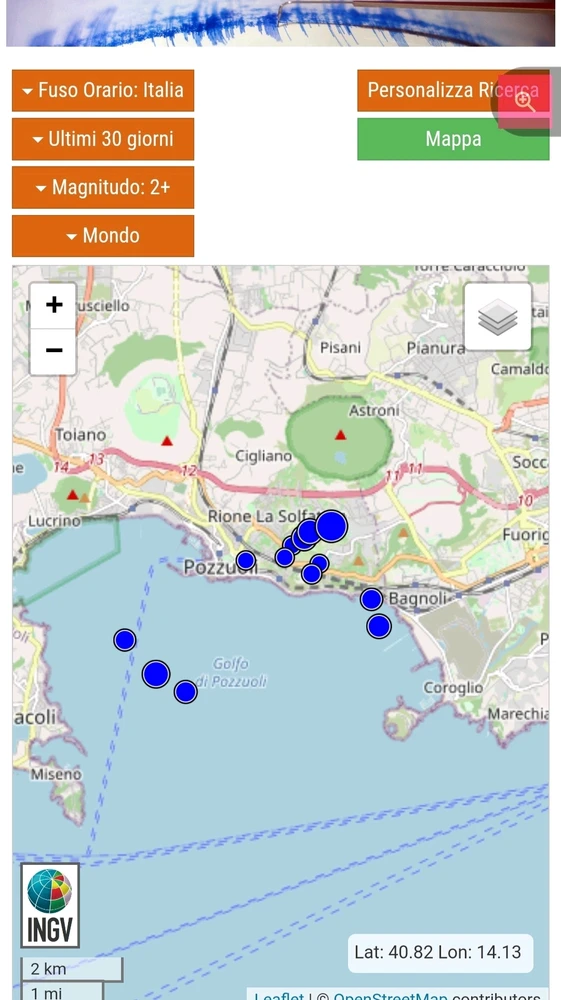This screenshot has height=1000, width=561.
Task: Open the Fuso Orario: Italia dropdown
Action: point(103,91)
